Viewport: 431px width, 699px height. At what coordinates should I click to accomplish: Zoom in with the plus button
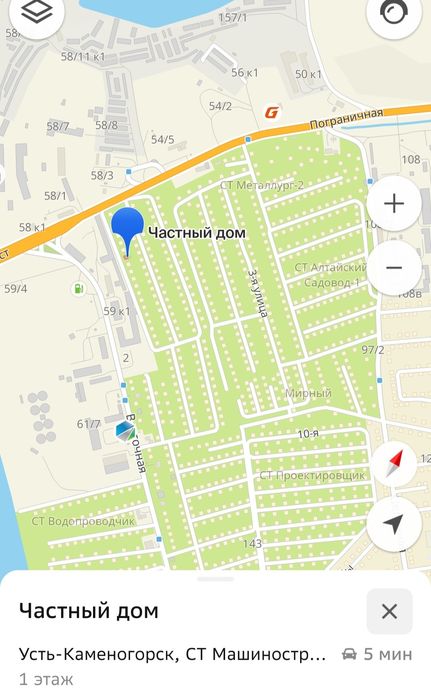pyautogui.click(x=394, y=203)
